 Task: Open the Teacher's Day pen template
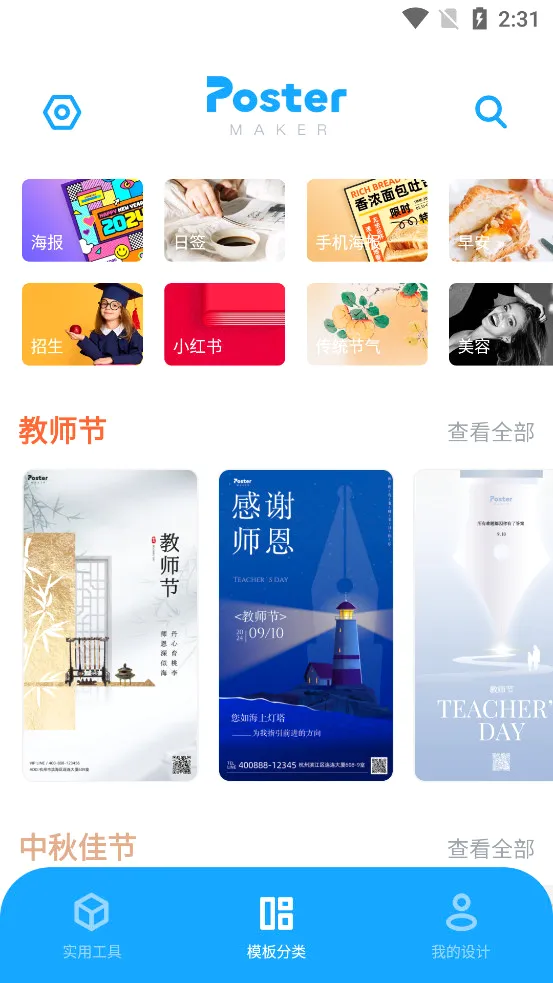point(483,625)
